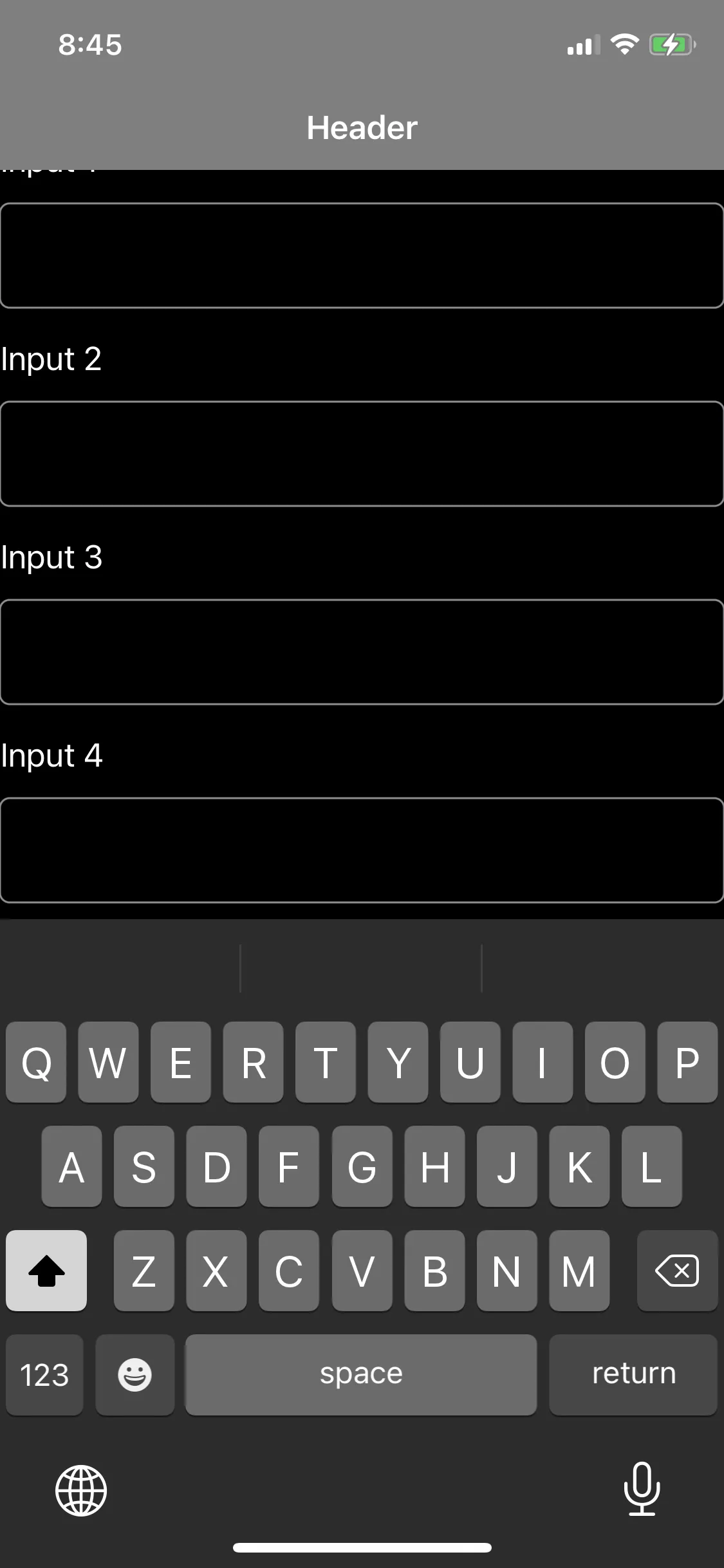The height and width of the screenshot is (1568, 724).
Task: Tap the Input 4 text field
Action: (x=362, y=850)
